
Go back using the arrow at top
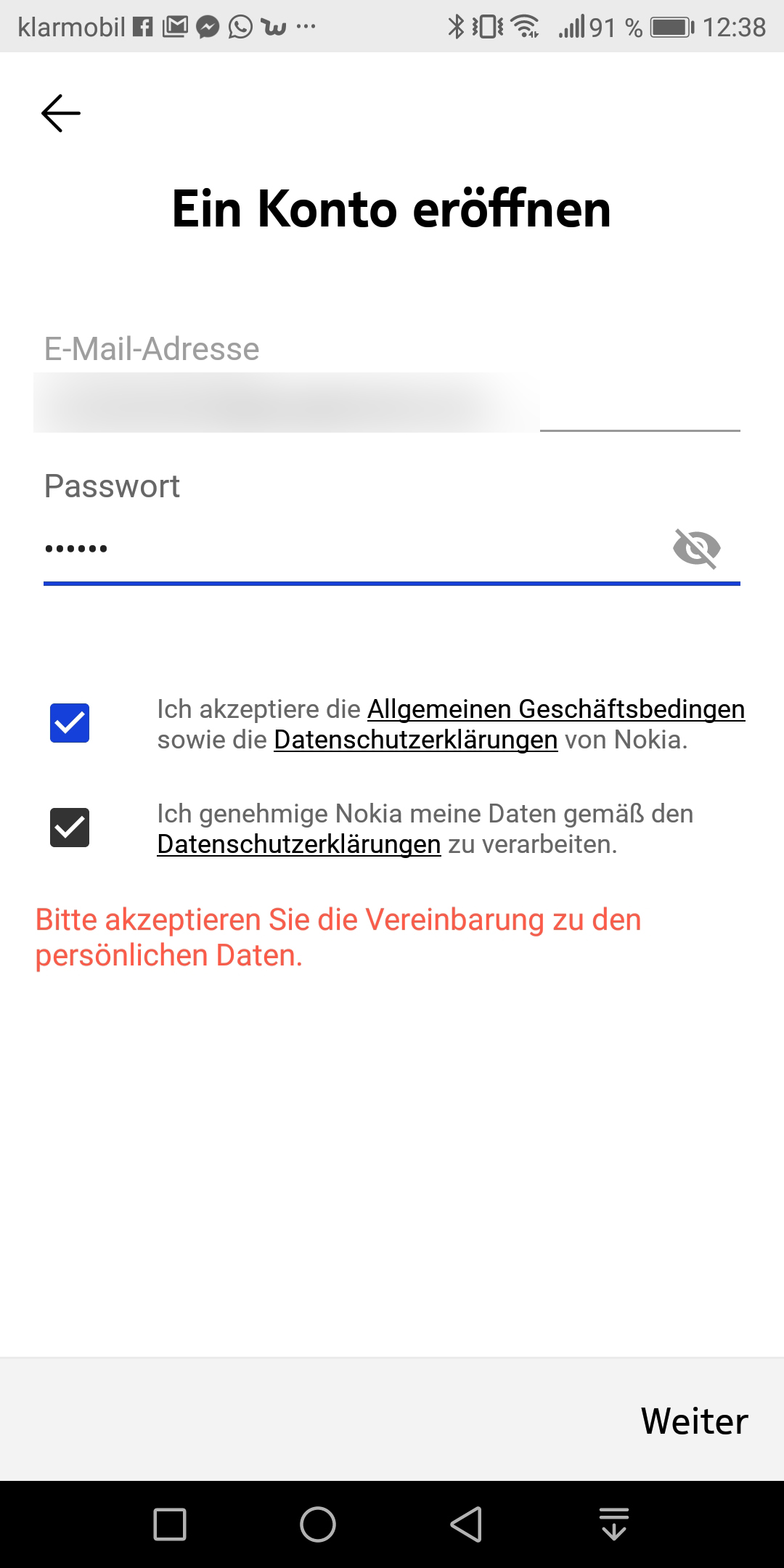coord(61,113)
